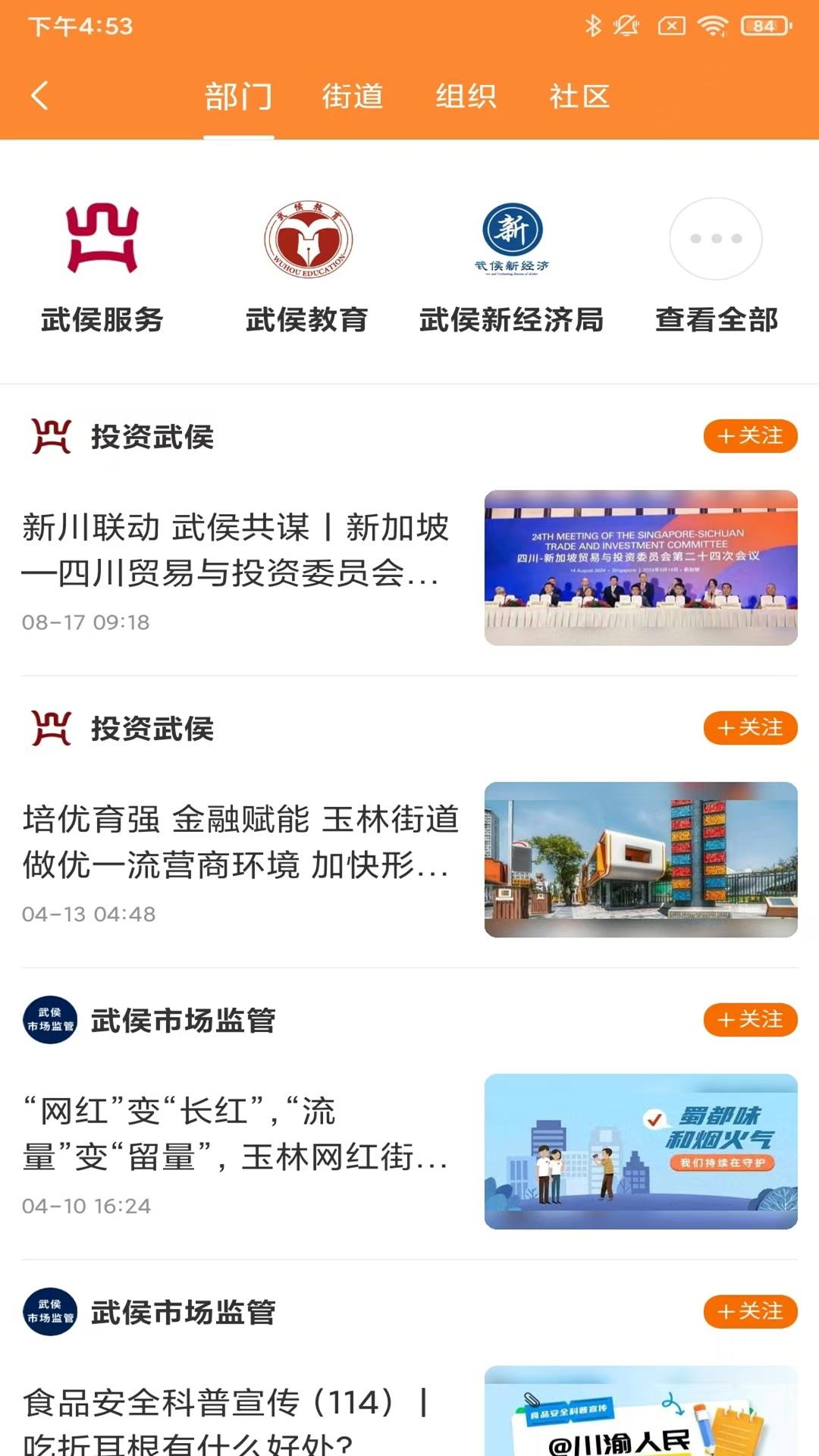Switch to the 街道 tab
This screenshot has height=1456, width=819.
(352, 96)
